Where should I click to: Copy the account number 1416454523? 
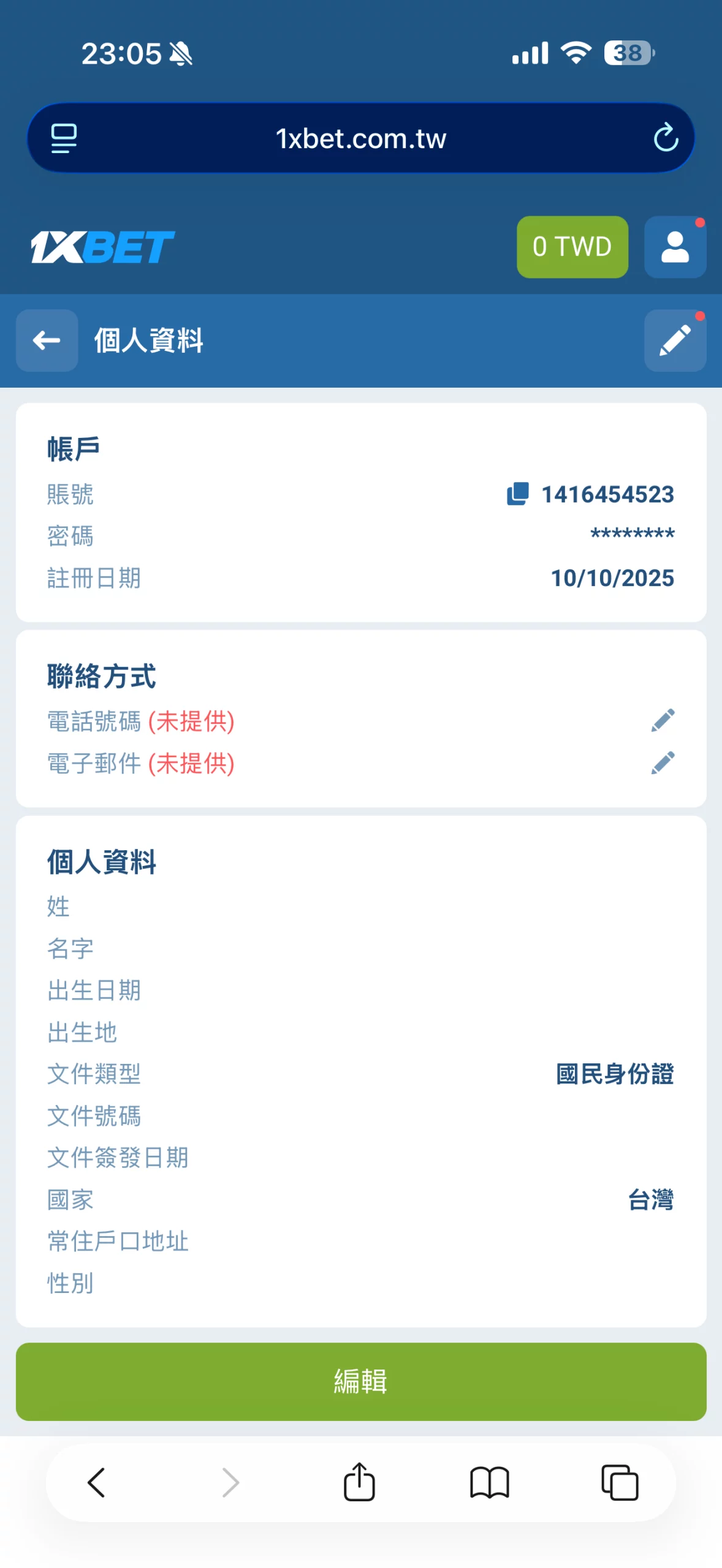[517, 494]
